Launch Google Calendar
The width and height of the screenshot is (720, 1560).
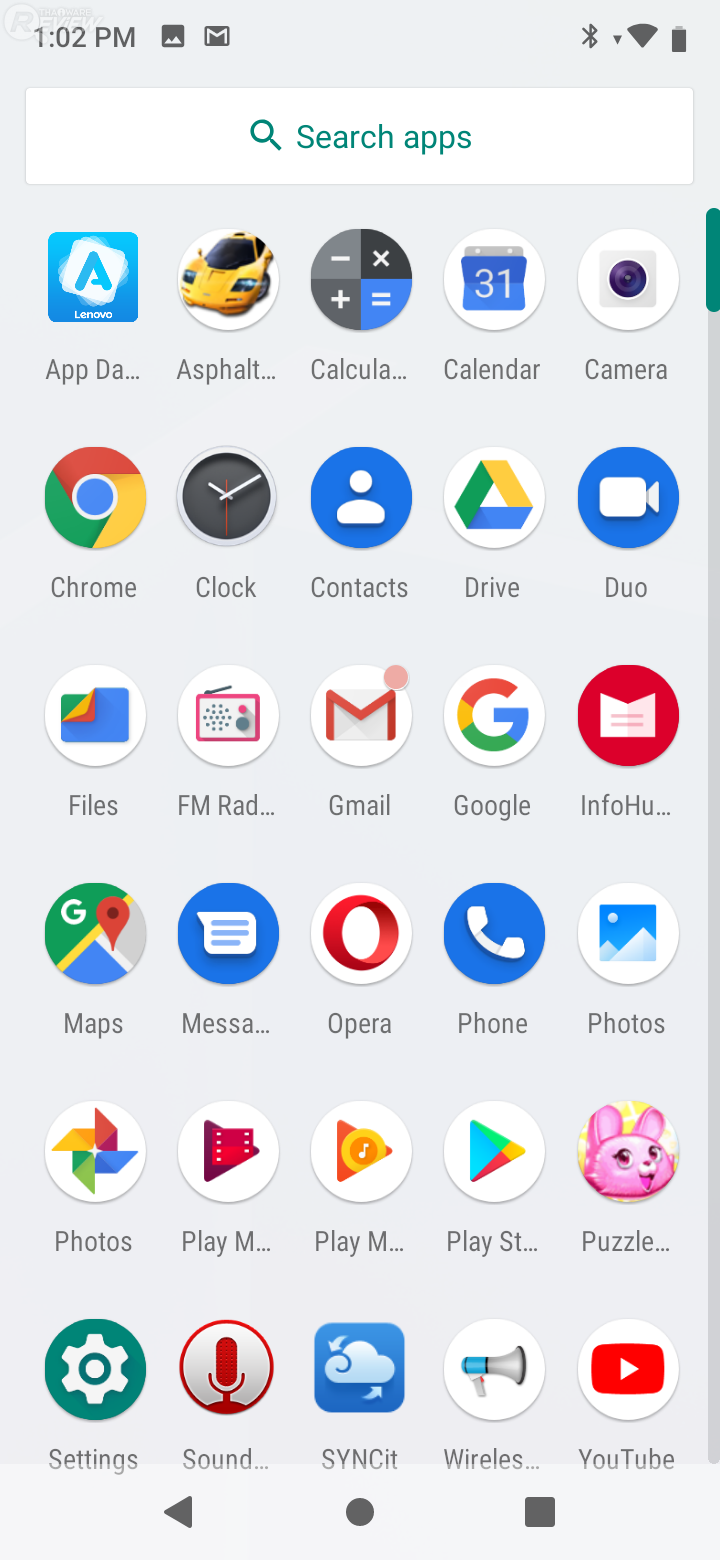[493, 280]
